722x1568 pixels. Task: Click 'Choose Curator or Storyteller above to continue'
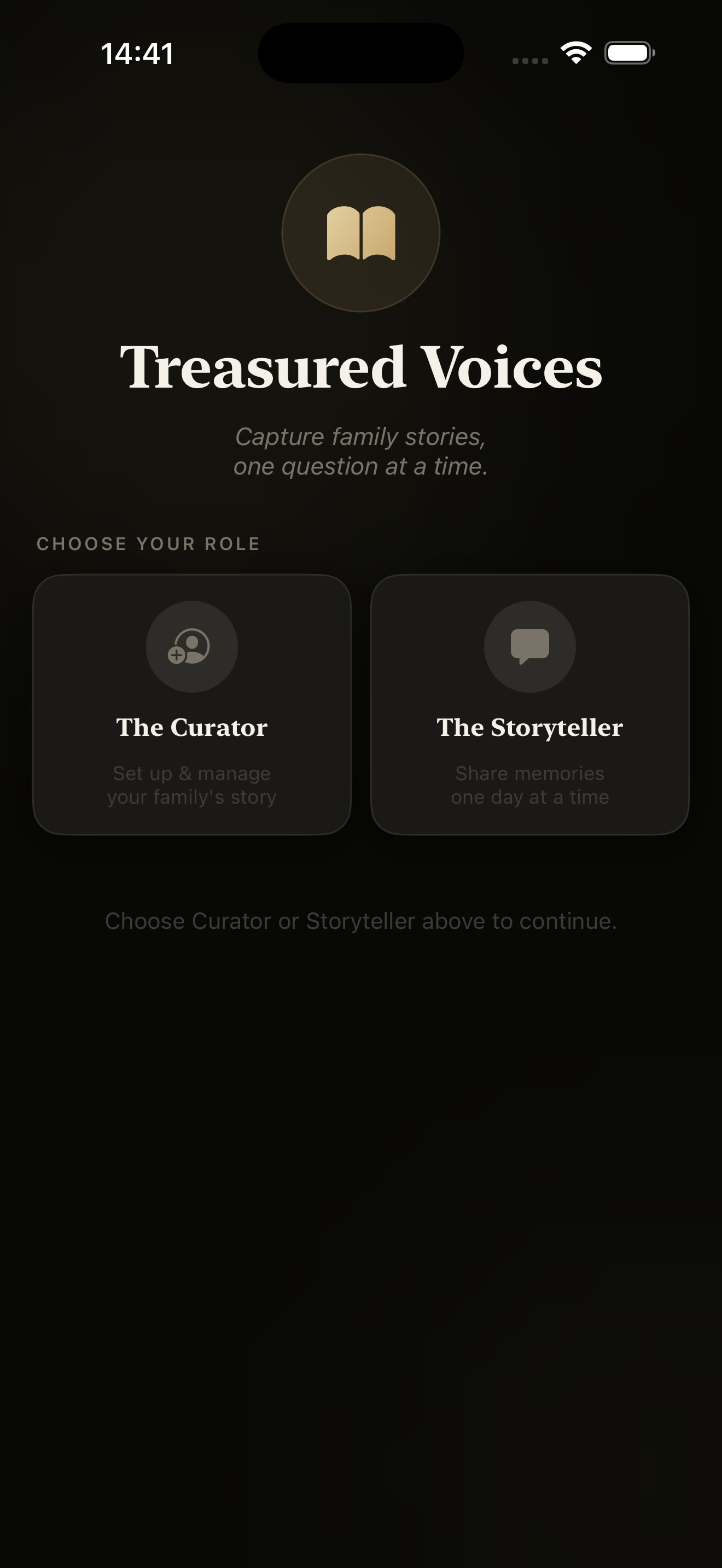pos(360,922)
